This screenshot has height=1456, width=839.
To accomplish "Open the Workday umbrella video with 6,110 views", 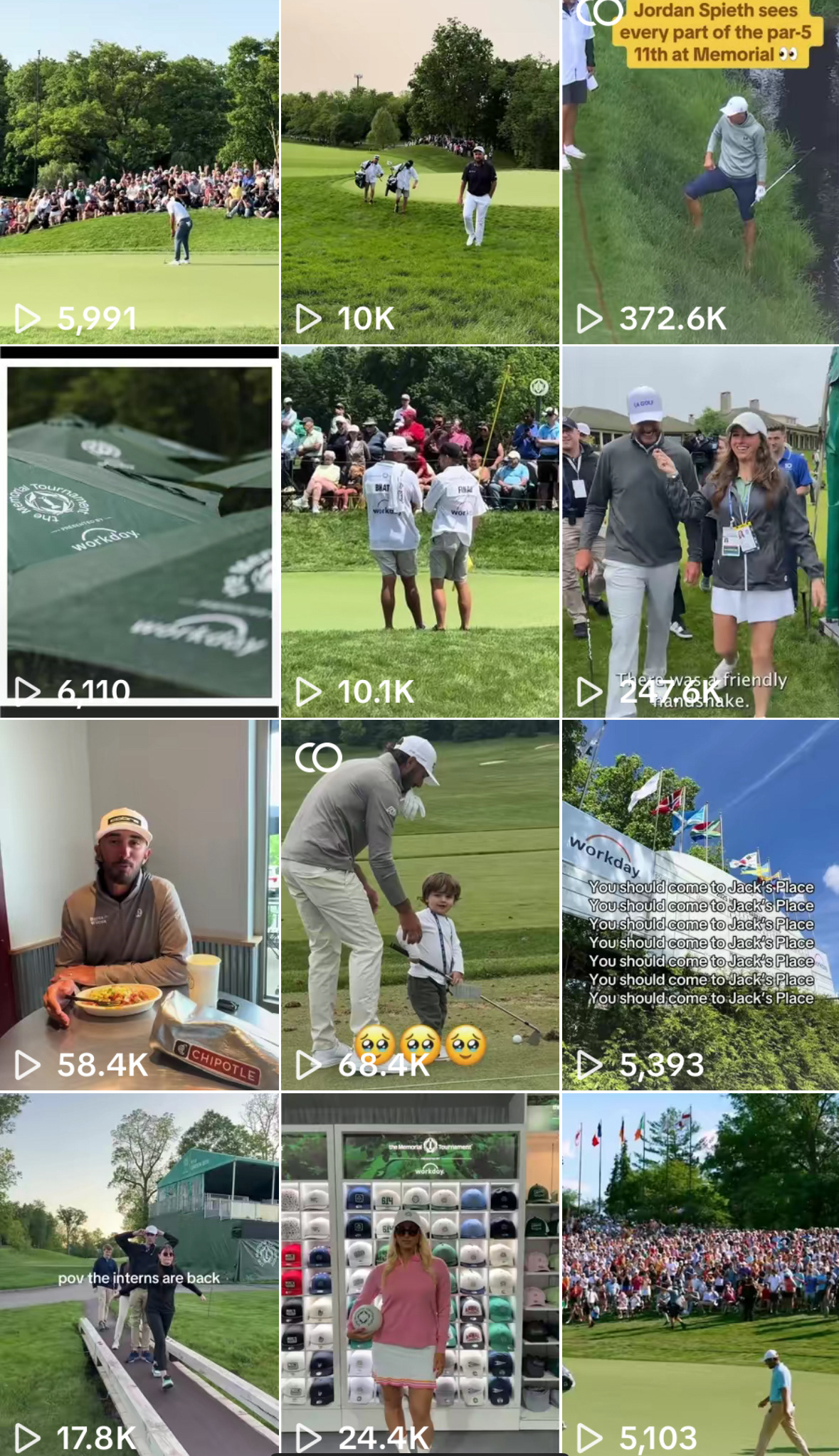I will [139, 531].
